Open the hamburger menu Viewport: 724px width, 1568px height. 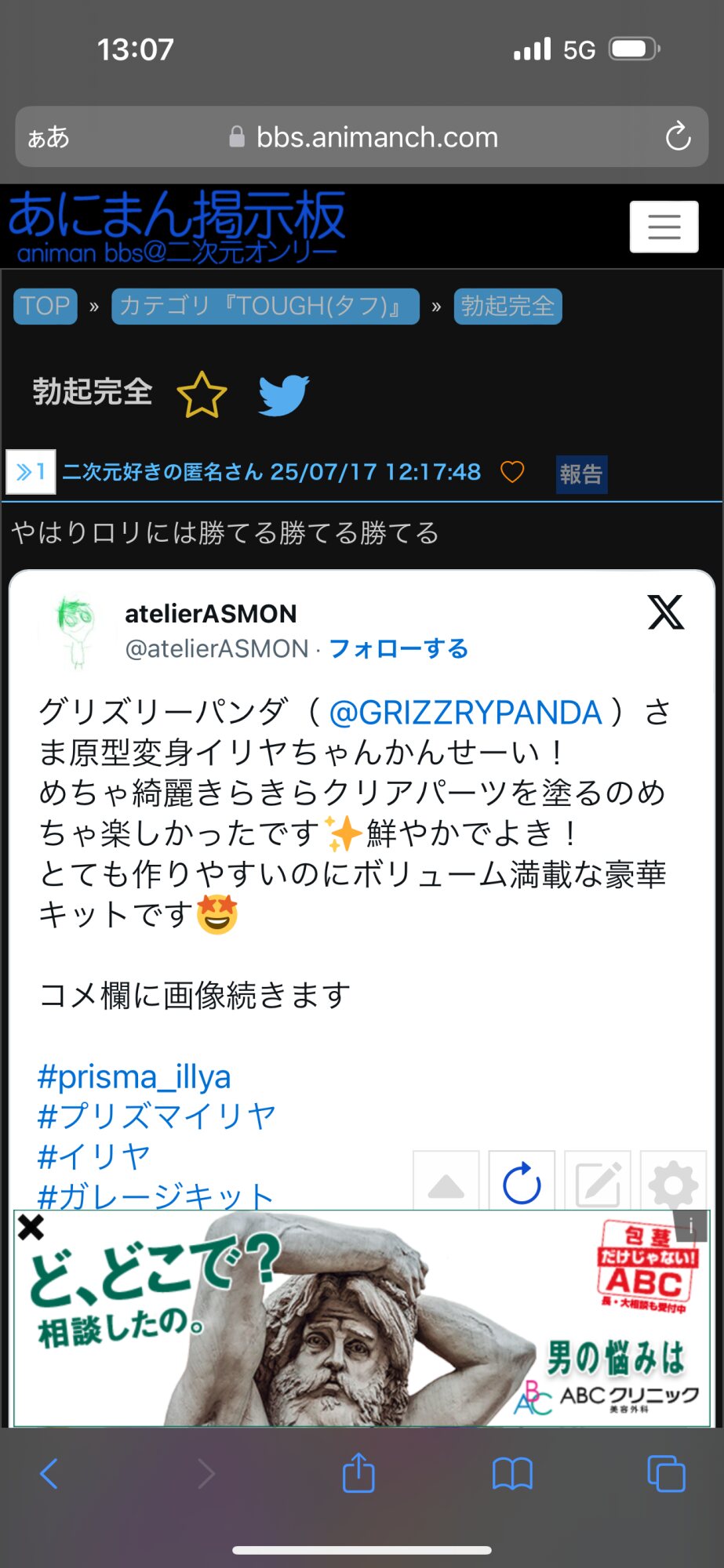coord(664,227)
